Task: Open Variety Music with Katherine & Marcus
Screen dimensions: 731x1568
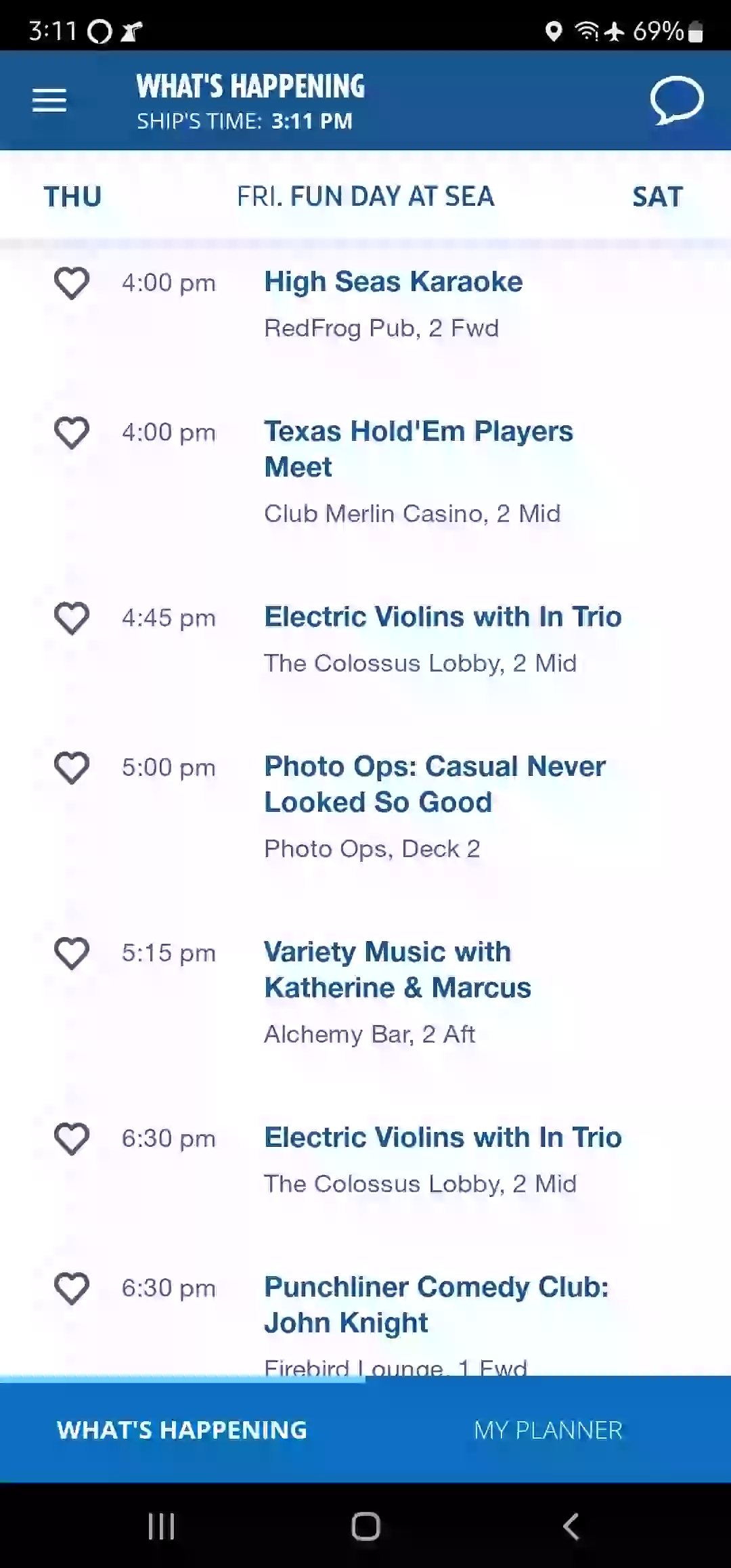Action: (397, 970)
